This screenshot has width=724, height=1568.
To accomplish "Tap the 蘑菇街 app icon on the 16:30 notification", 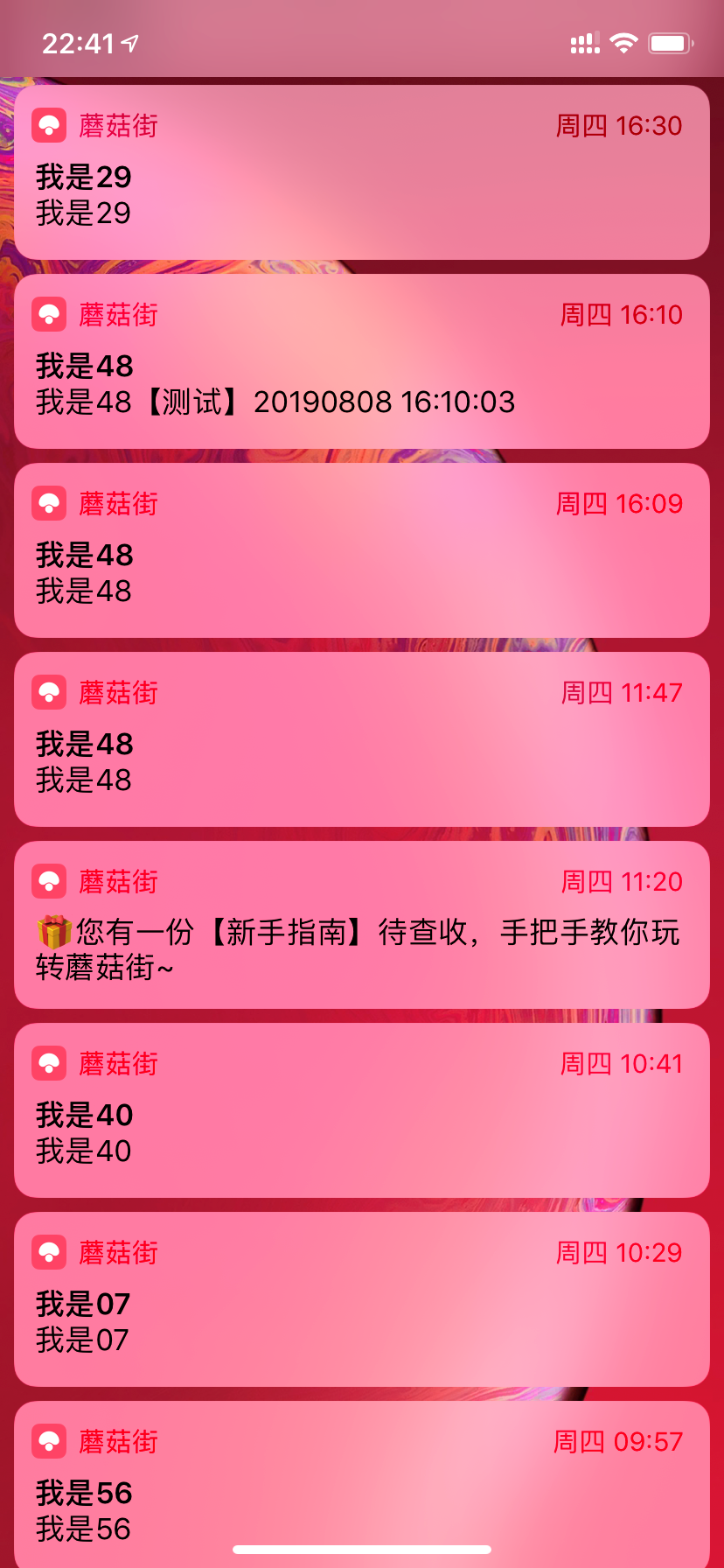I will tap(50, 125).
